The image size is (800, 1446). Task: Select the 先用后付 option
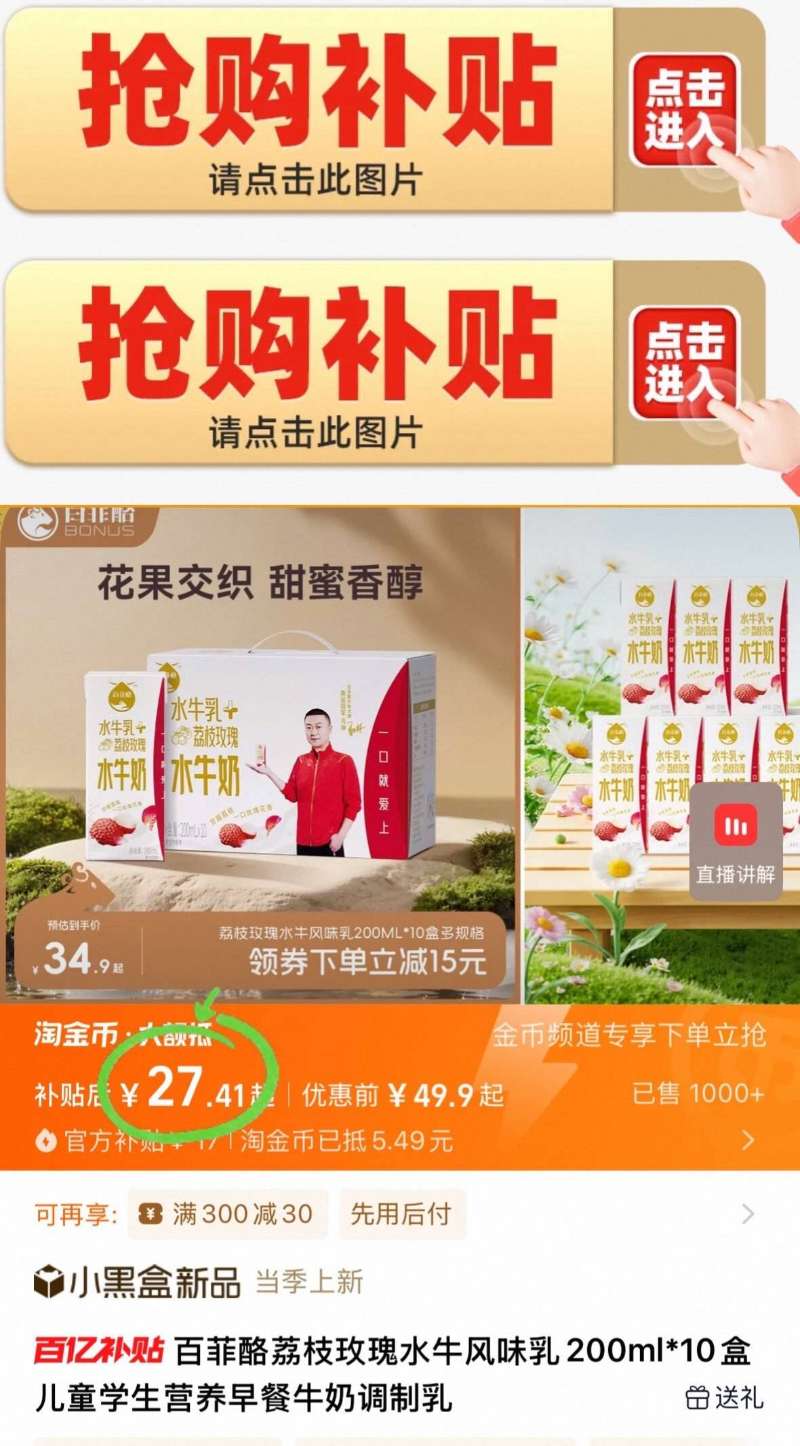(x=403, y=1214)
